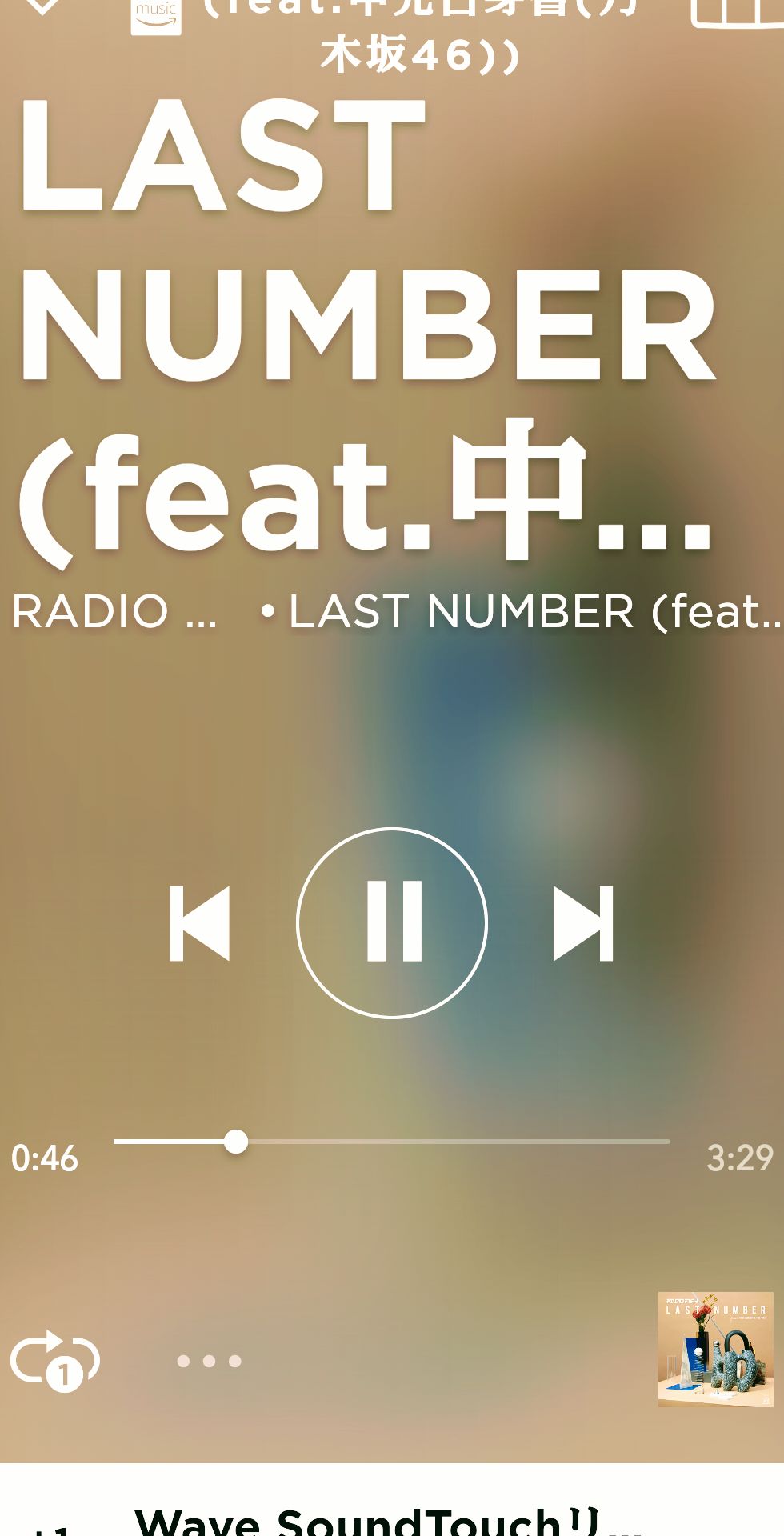
Task: Open the three-dot more options menu
Action: click(209, 1361)
